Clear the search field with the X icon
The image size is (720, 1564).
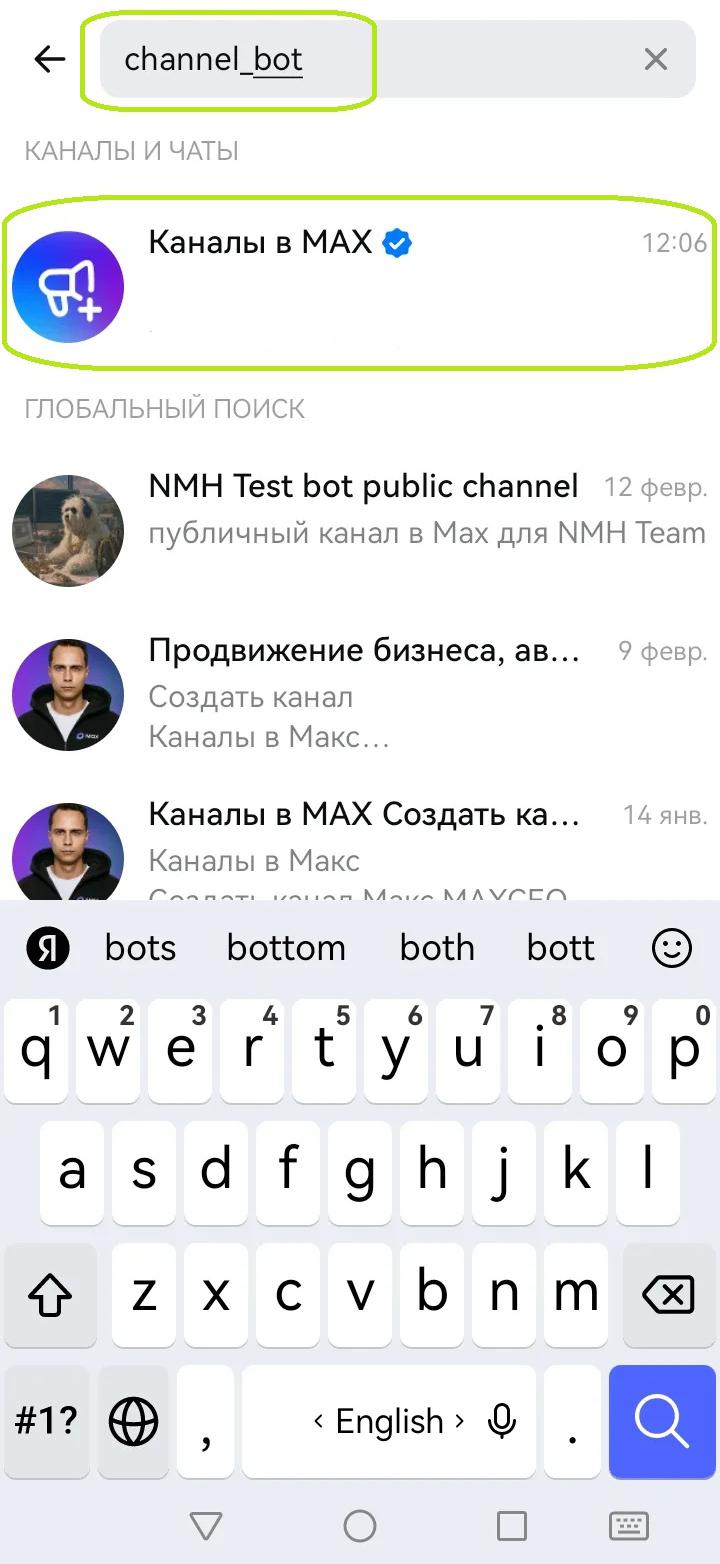pyautogui.click(x=655, y=59)
